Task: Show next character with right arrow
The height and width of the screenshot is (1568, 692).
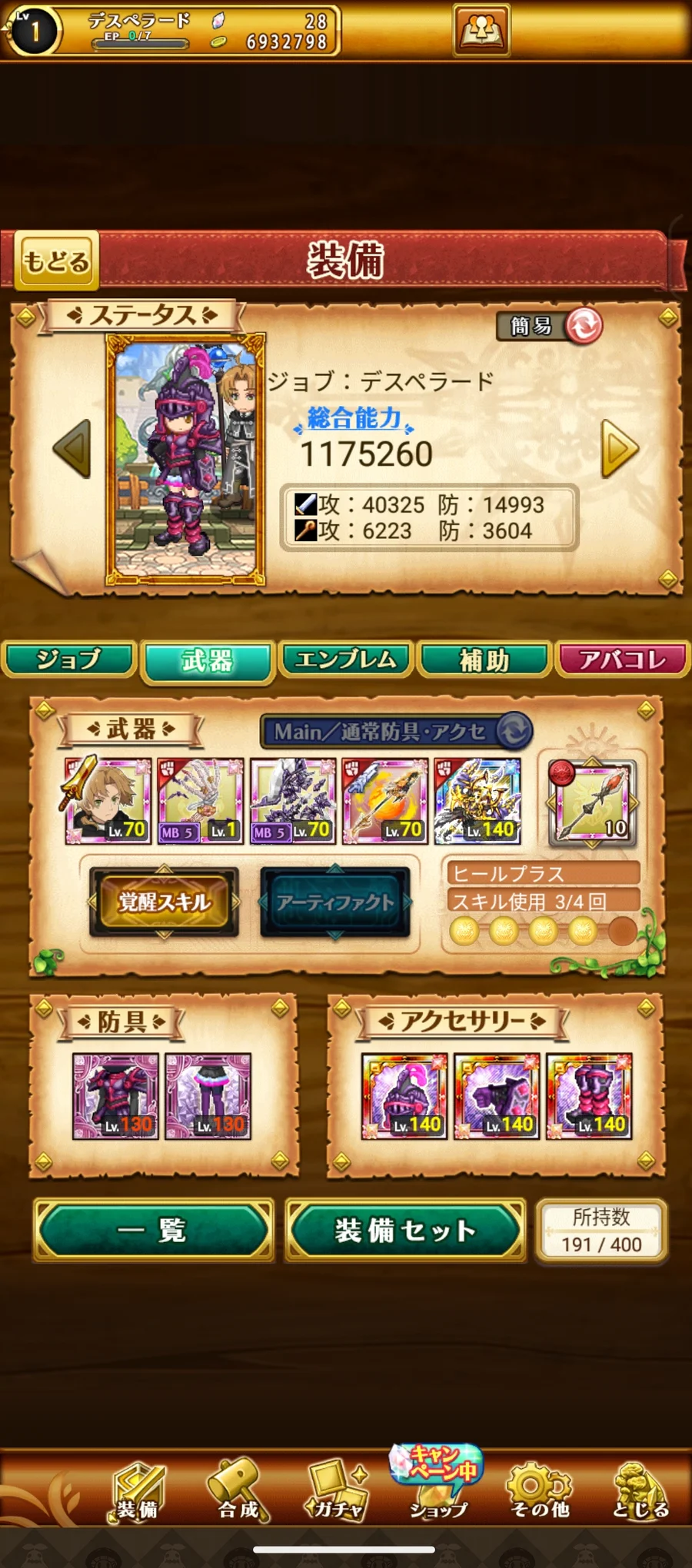Action: (x=619, y=448)
